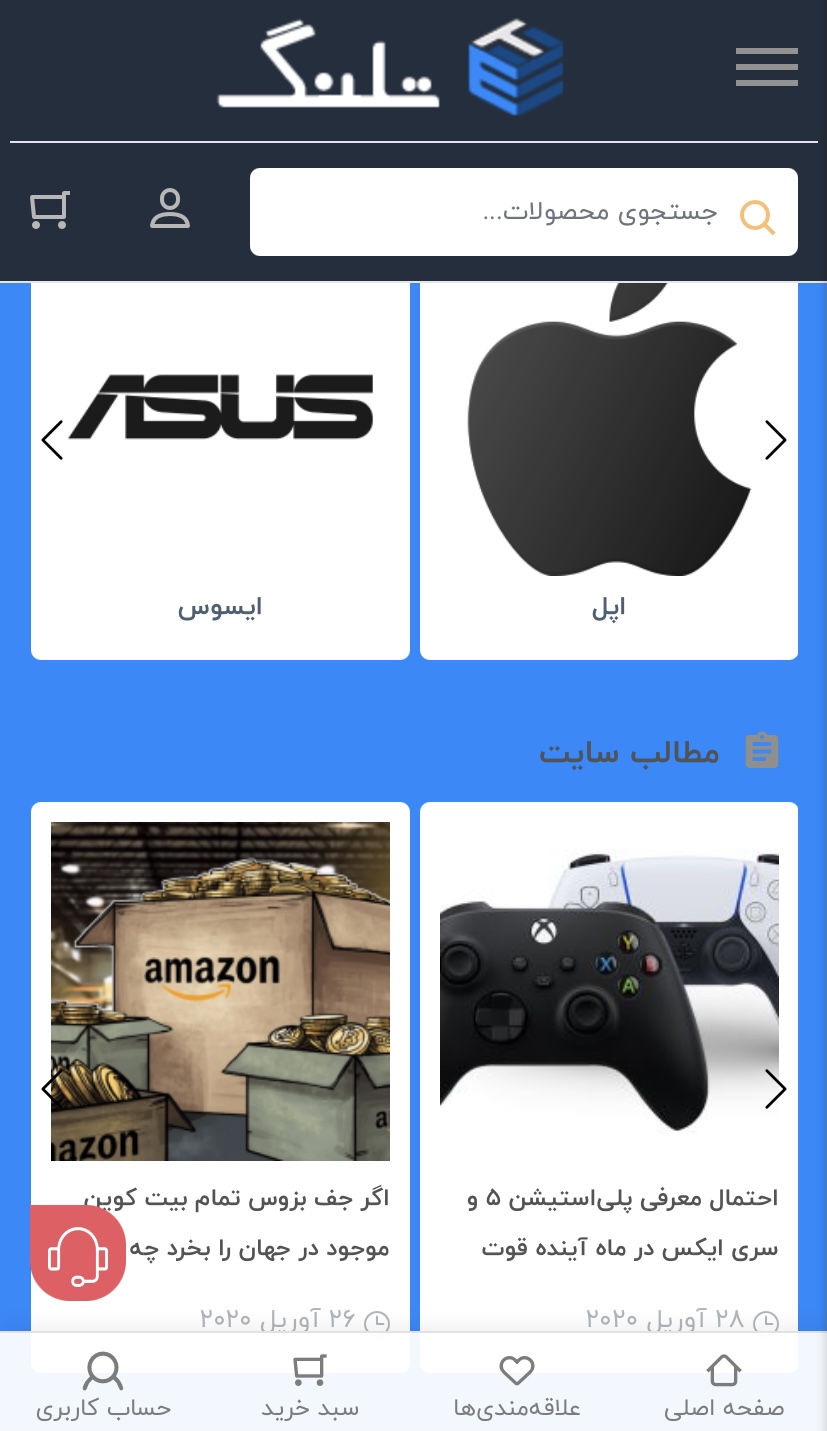
Task: Switch to the حساب کاربری tab
Action: pyautogui.click(x=103, y=1385)
